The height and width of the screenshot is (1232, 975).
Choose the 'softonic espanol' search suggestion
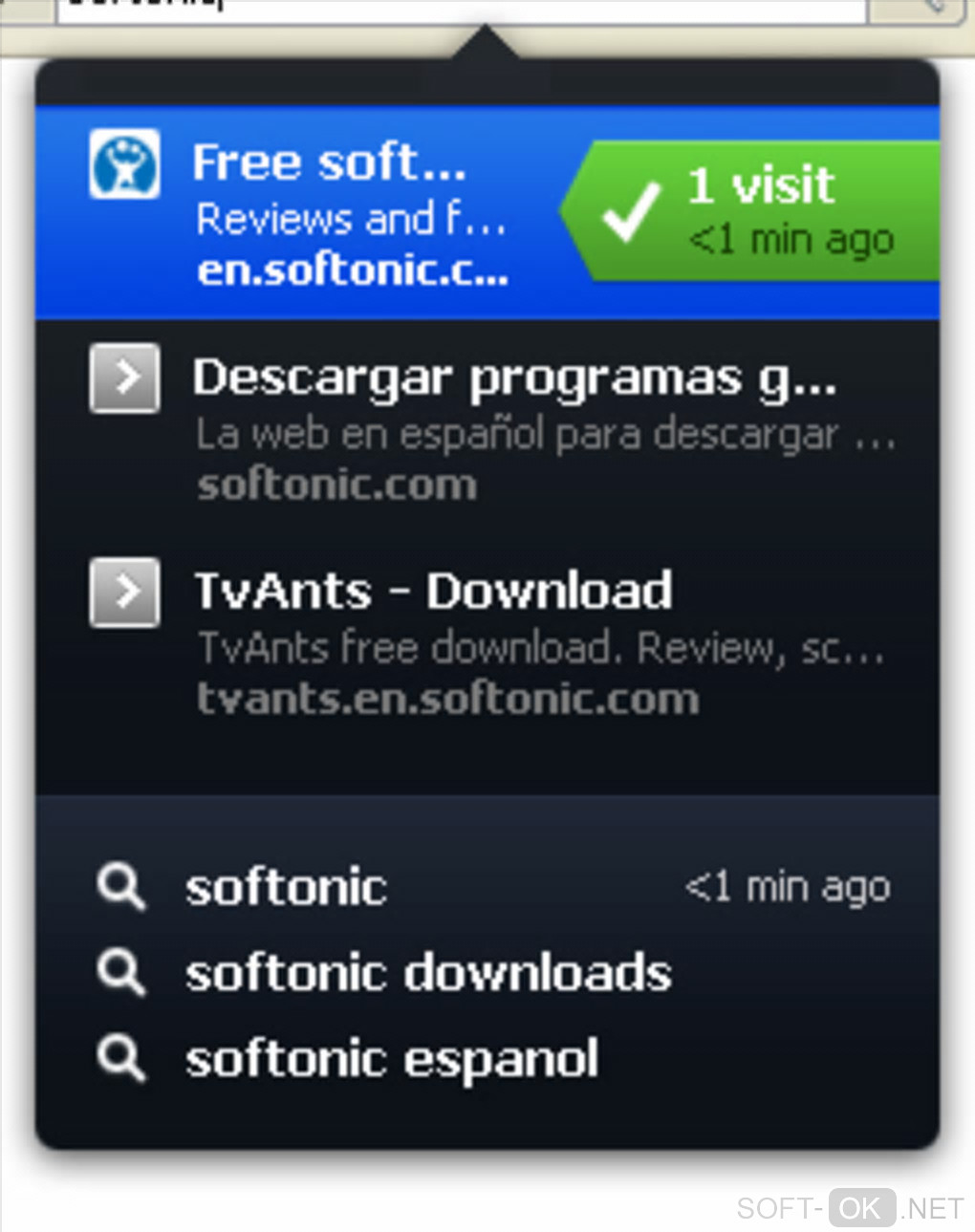pos(391,1059)
